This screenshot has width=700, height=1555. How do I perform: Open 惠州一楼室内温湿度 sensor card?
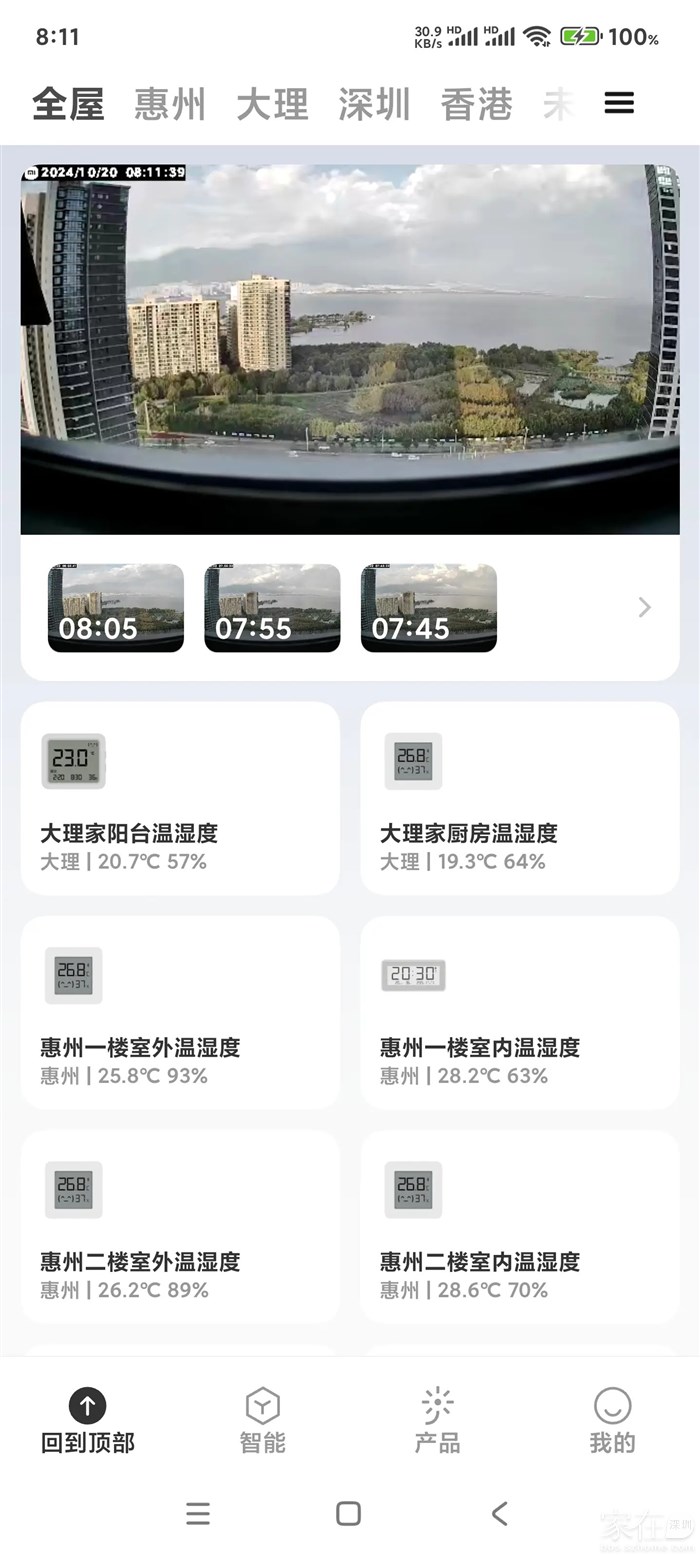tap(520, 1012)
